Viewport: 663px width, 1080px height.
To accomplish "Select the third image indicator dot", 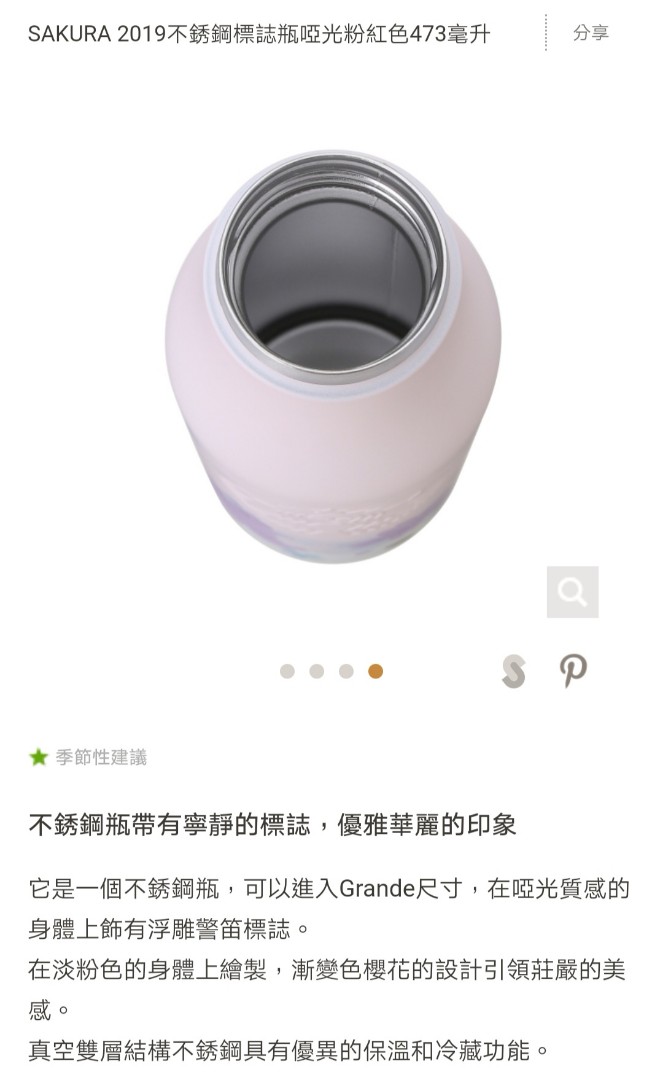I will 346,671.
